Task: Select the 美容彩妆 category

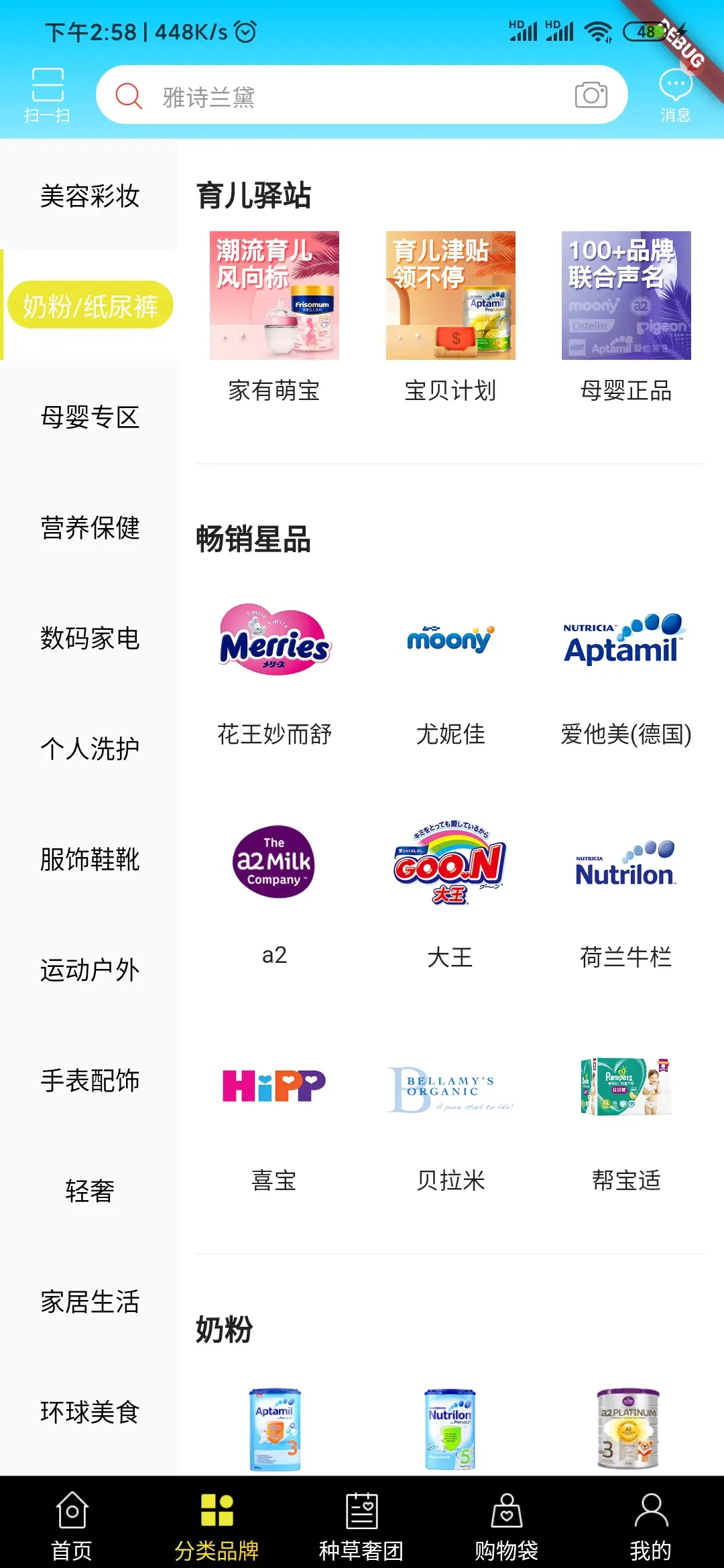Action: click(89, 196)
